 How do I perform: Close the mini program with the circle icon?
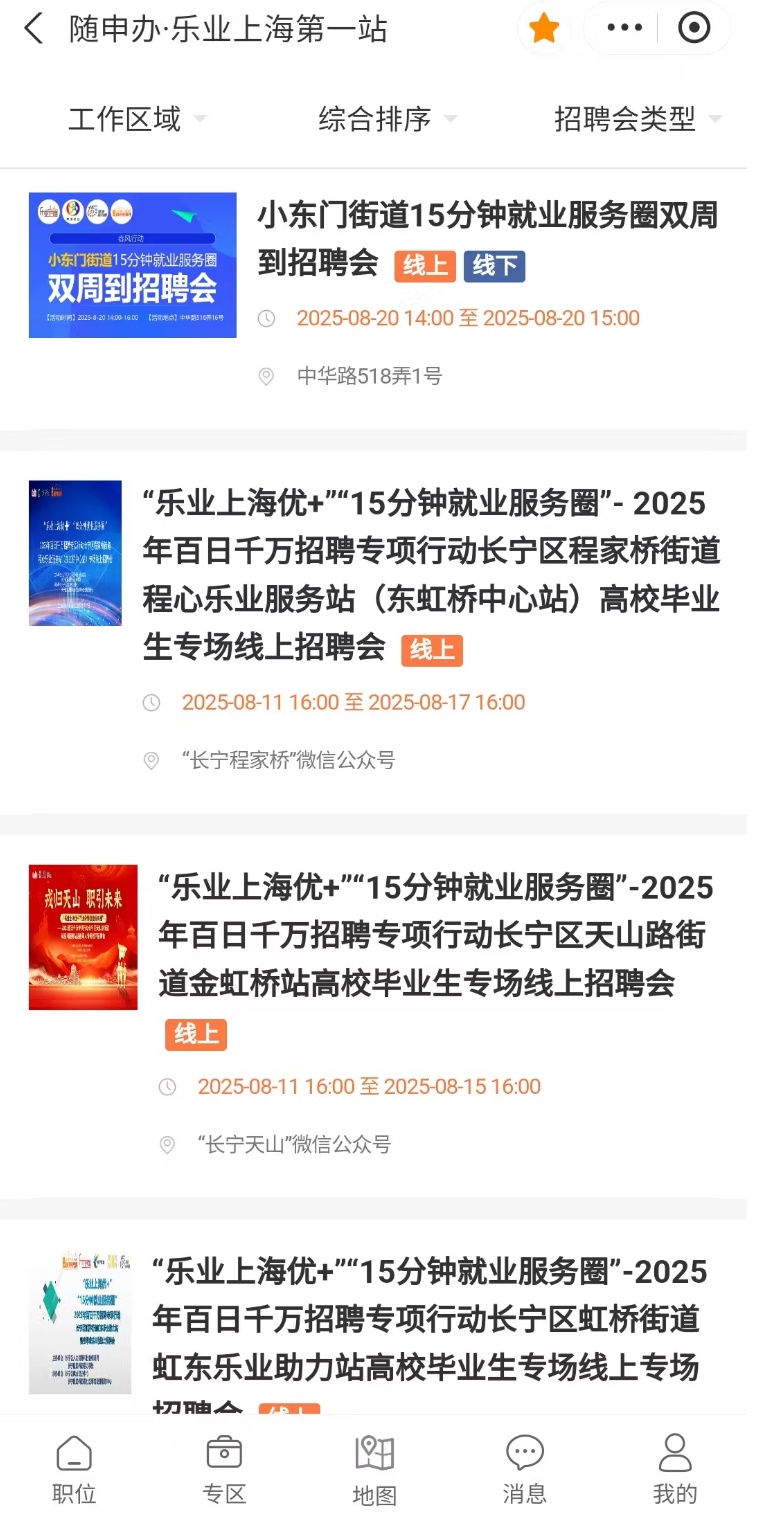click(693, 28)
